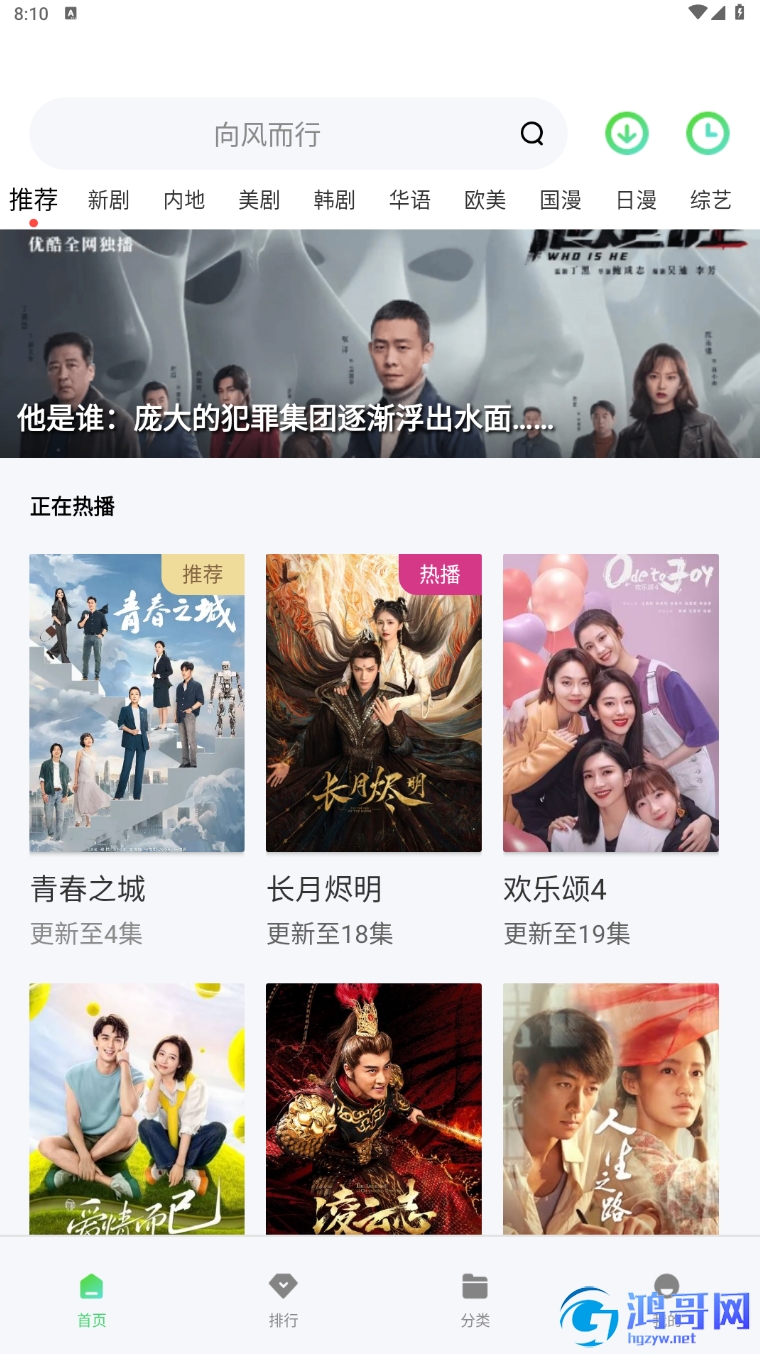Select the 韩剧 tab
Screen dimensions: 760x1354
click(334, 200)
